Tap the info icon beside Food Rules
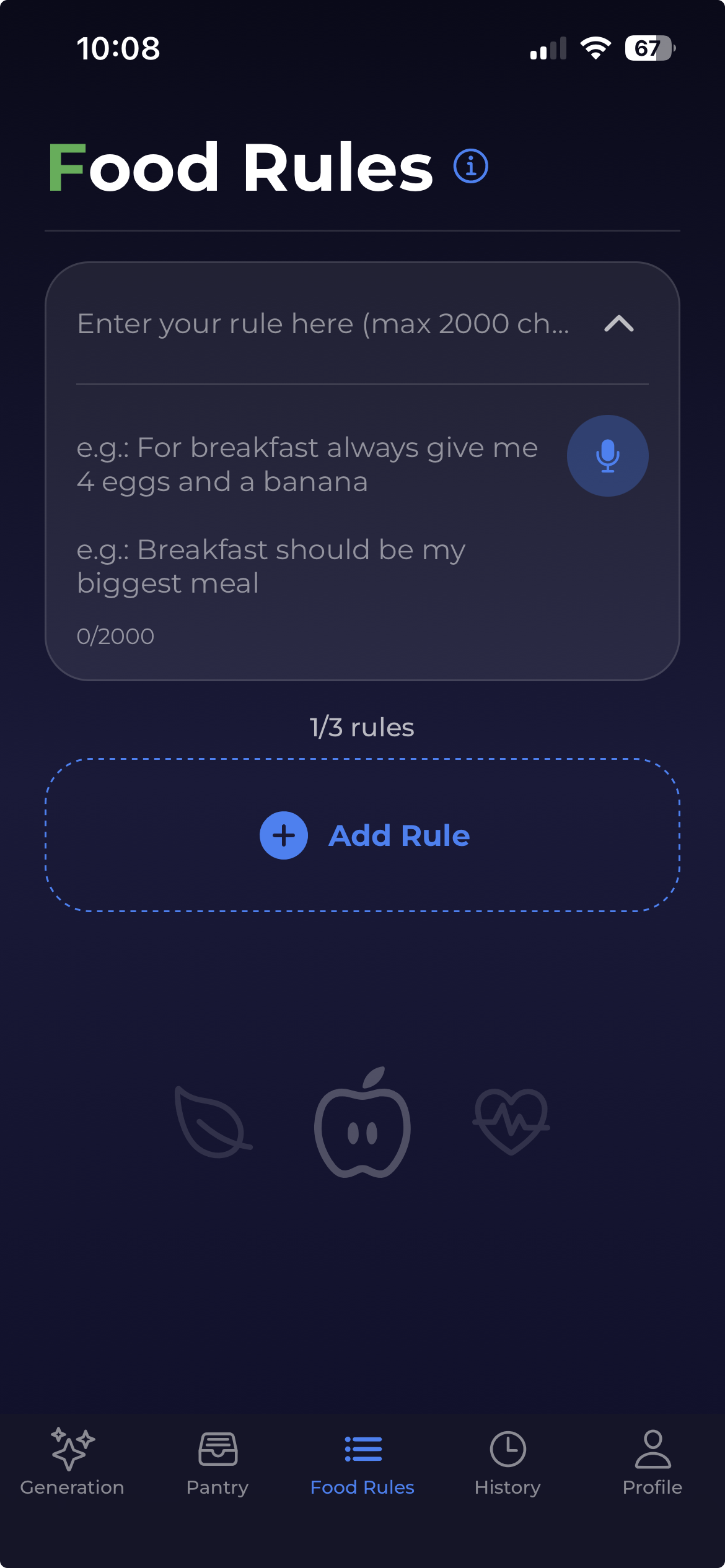 (469, 165)
